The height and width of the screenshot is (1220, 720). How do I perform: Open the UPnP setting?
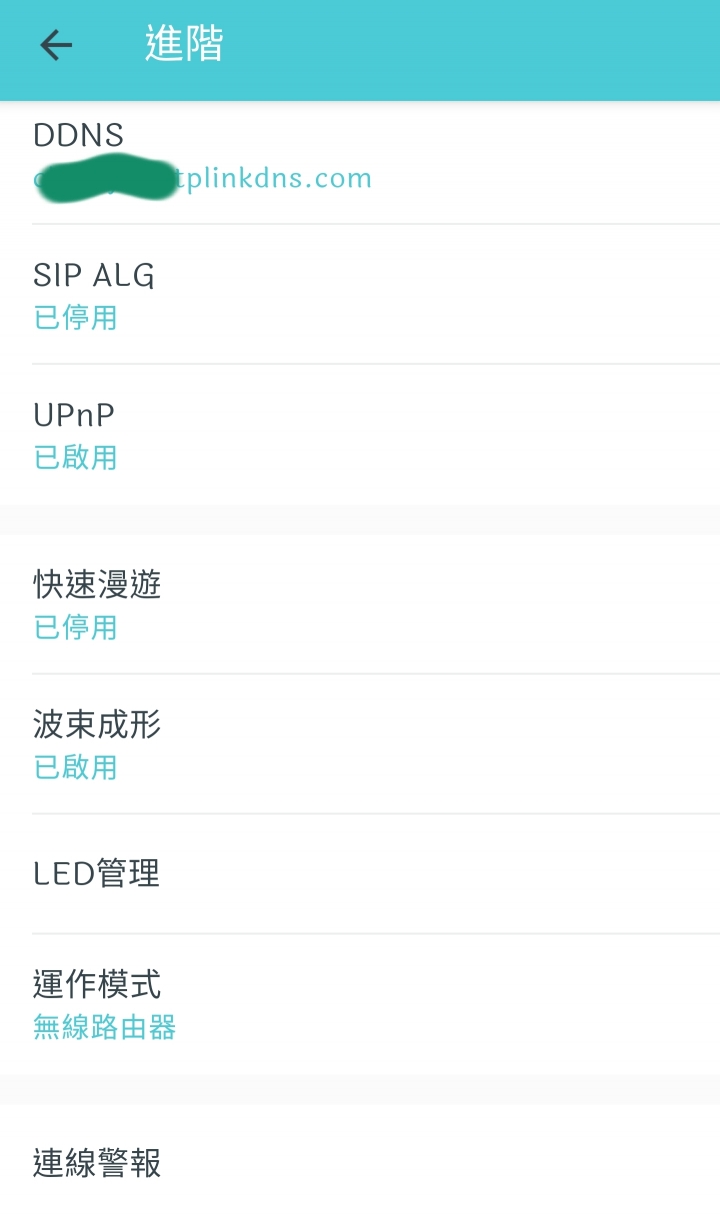(x=360, y=435)
